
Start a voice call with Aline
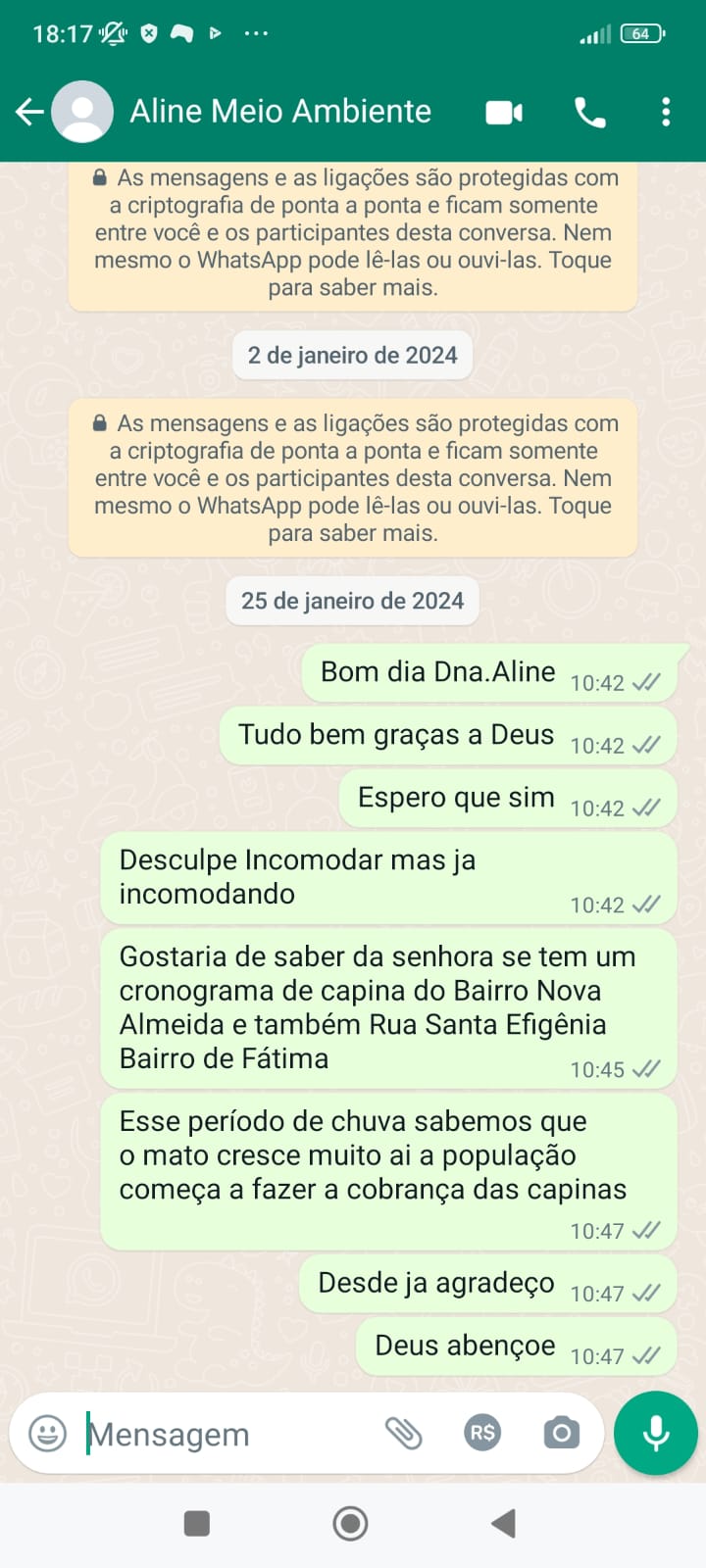tap(589, 112)
